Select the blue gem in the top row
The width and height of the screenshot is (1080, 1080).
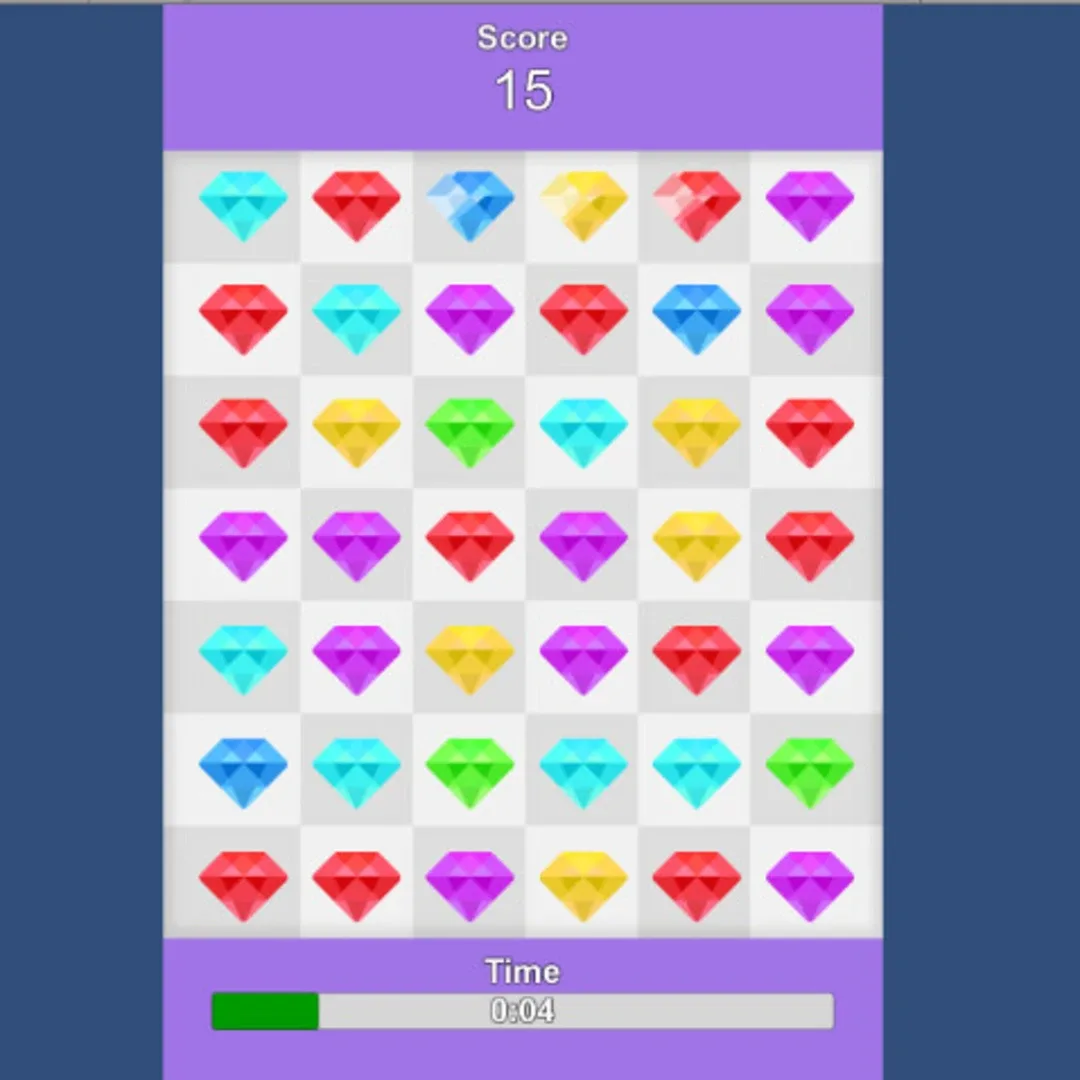click(470, 205)
